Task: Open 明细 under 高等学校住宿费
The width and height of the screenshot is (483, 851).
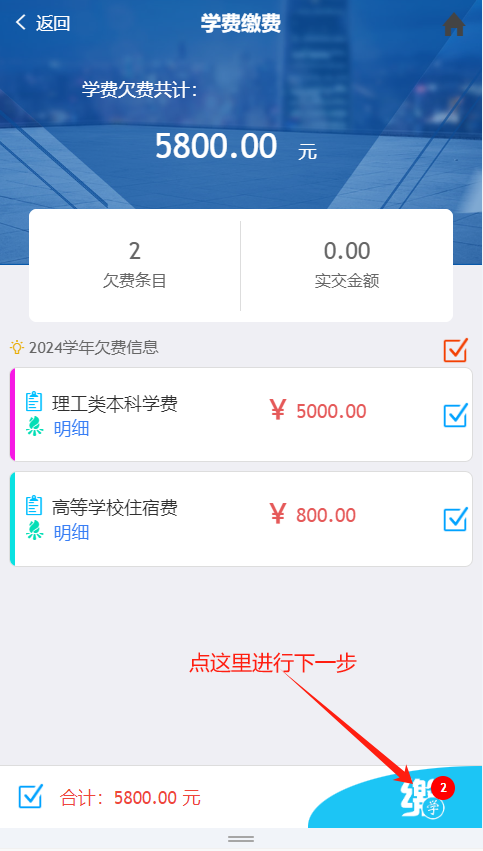Action: pyautogui.click(x=71, y=532)
